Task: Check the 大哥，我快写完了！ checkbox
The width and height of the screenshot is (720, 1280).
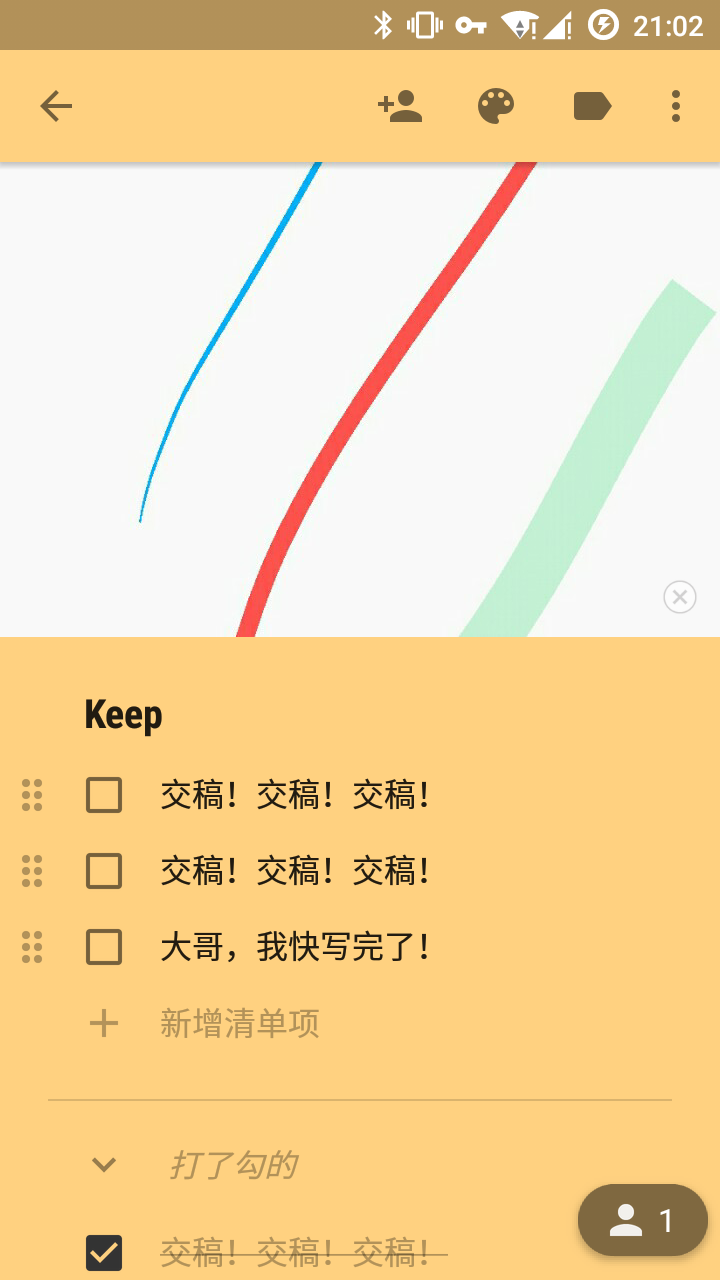Action: pyautogui.click(x=104, y=947)
